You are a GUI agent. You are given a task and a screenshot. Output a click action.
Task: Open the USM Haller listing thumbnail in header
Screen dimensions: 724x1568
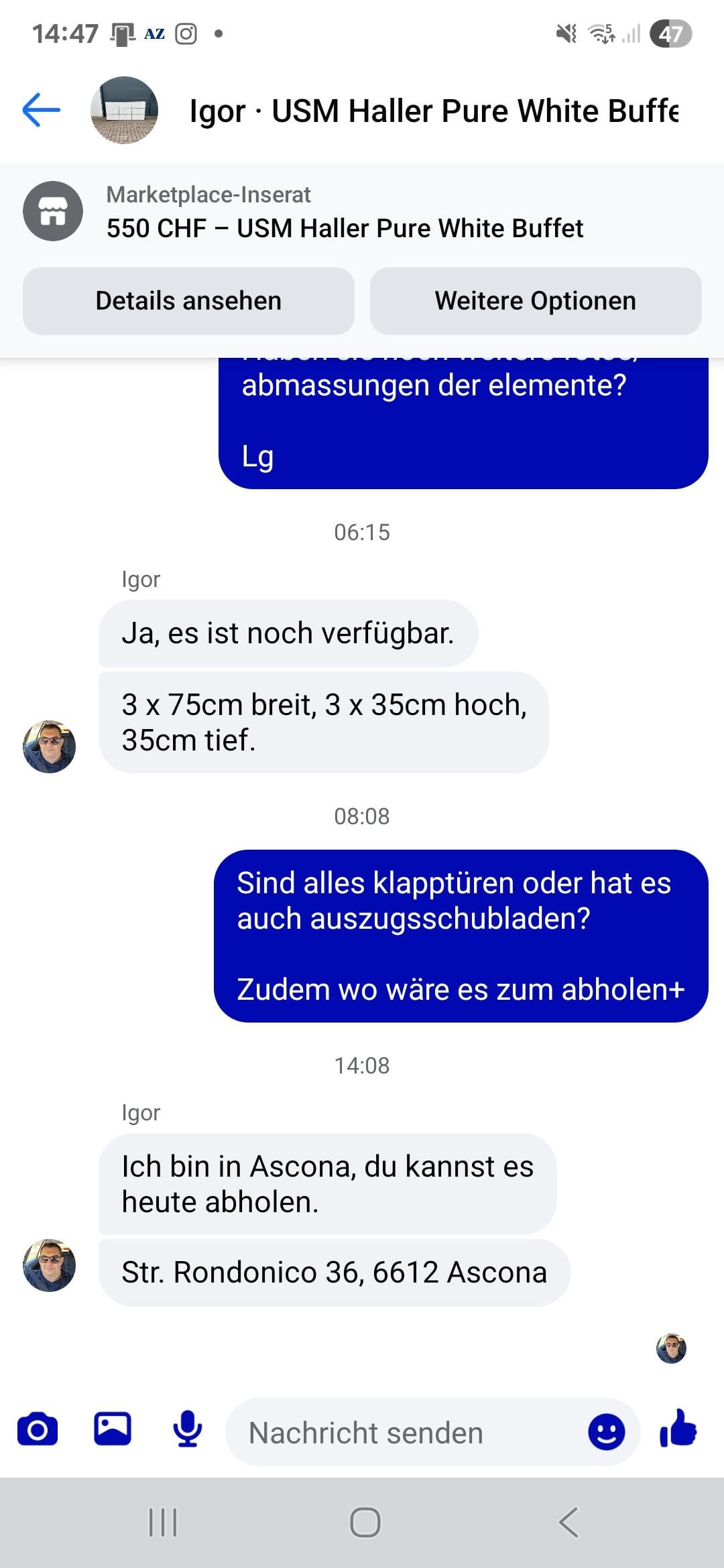(124, 110)
